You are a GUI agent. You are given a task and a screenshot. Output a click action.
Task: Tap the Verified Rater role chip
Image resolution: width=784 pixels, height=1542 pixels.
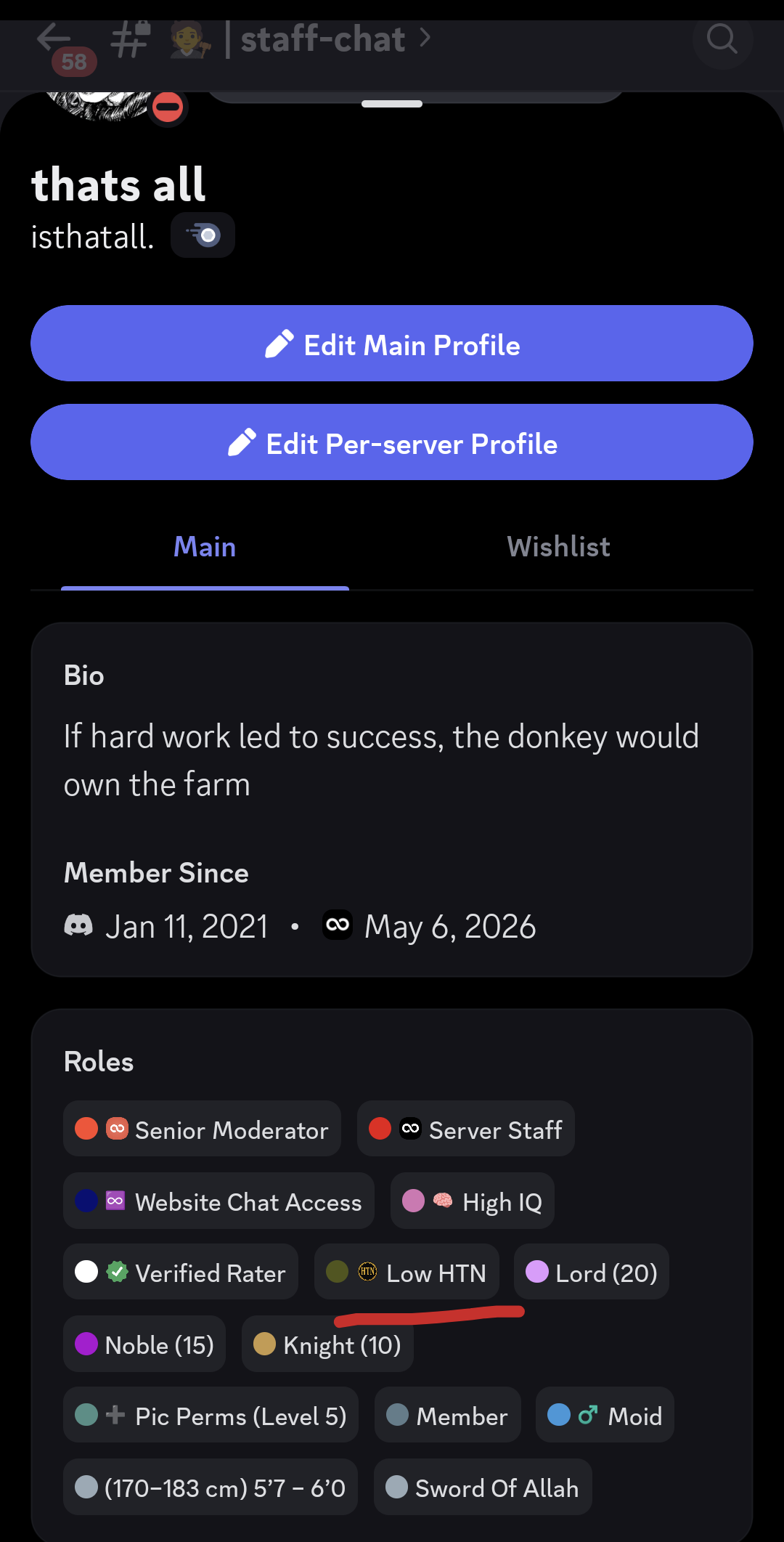[x=181, y=1273]
